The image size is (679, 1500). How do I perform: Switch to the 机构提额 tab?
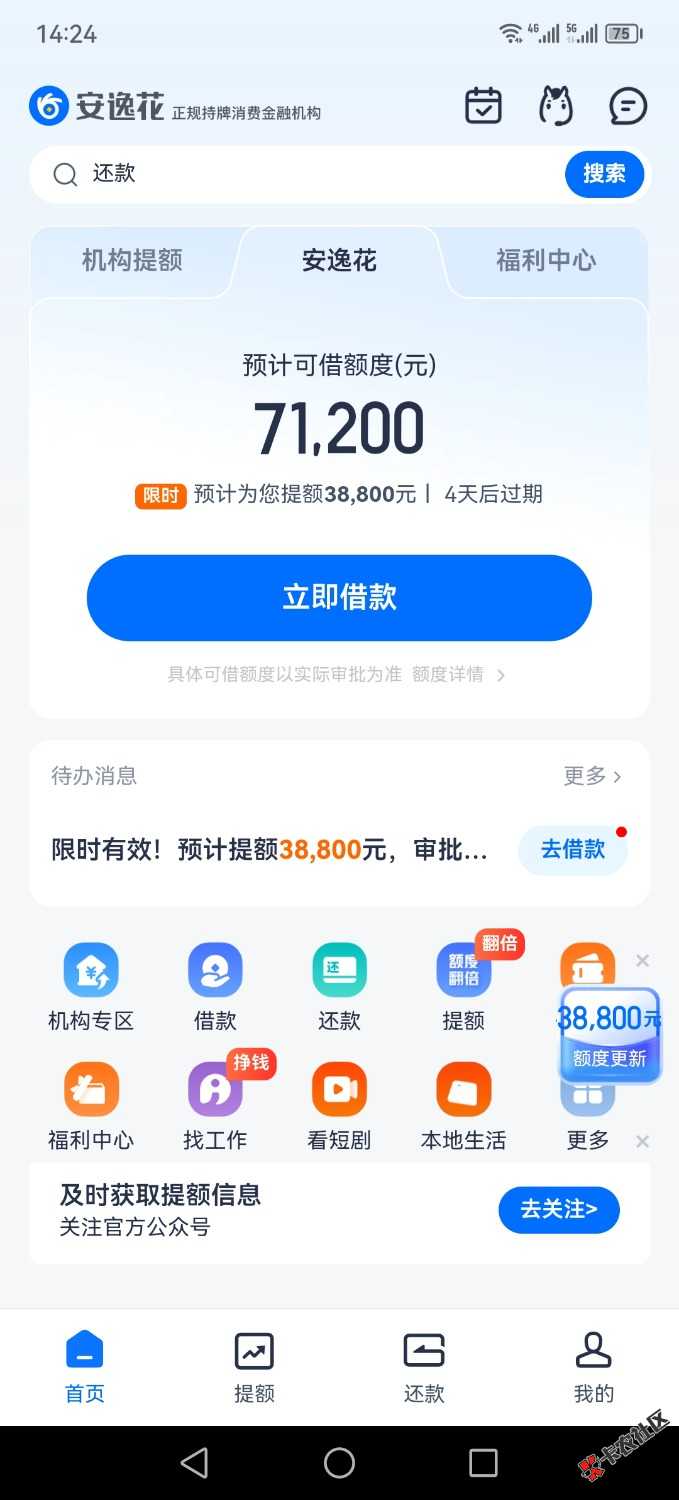(132, 261)
